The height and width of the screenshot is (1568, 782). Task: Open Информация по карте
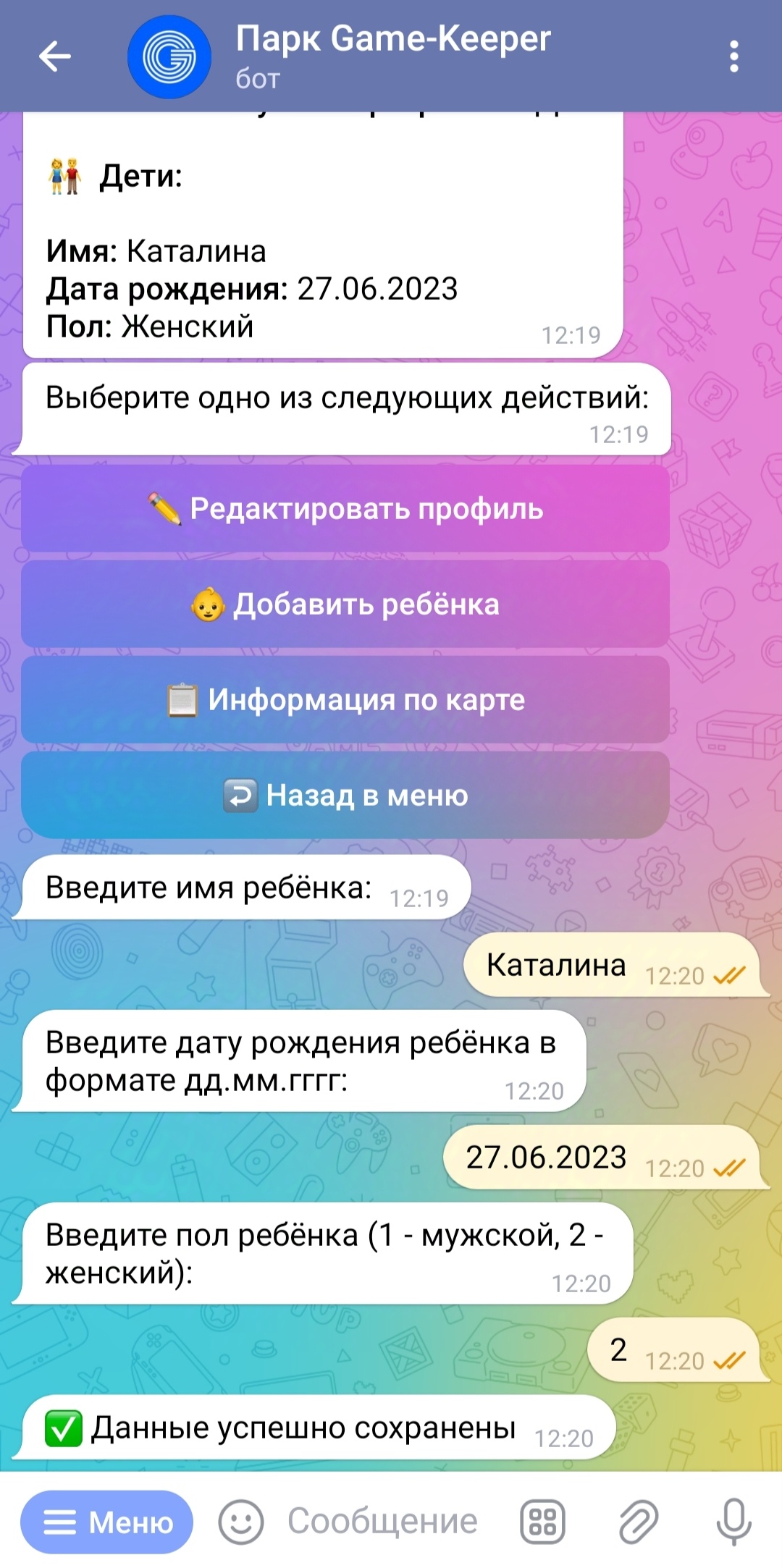[345, 700]
